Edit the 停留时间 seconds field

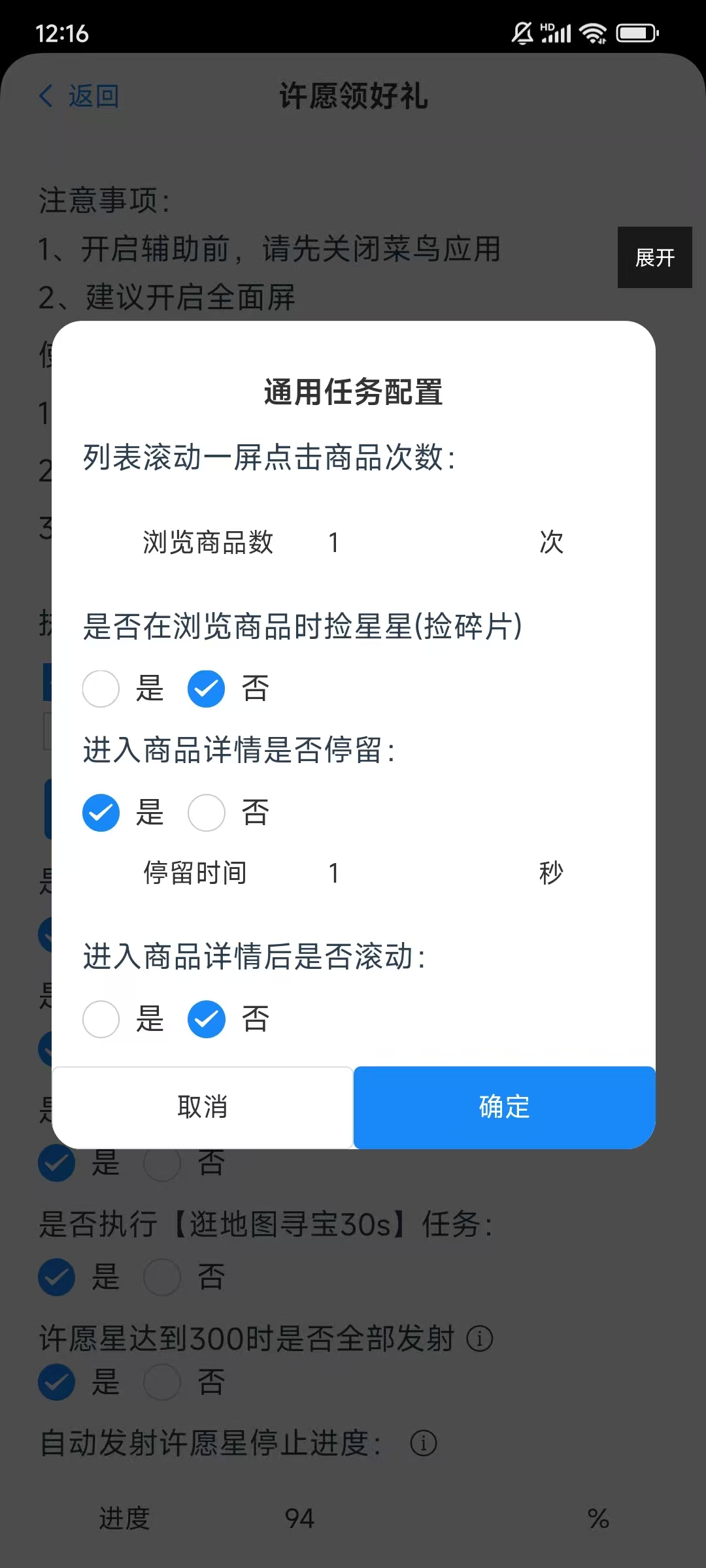pos(418,873)
